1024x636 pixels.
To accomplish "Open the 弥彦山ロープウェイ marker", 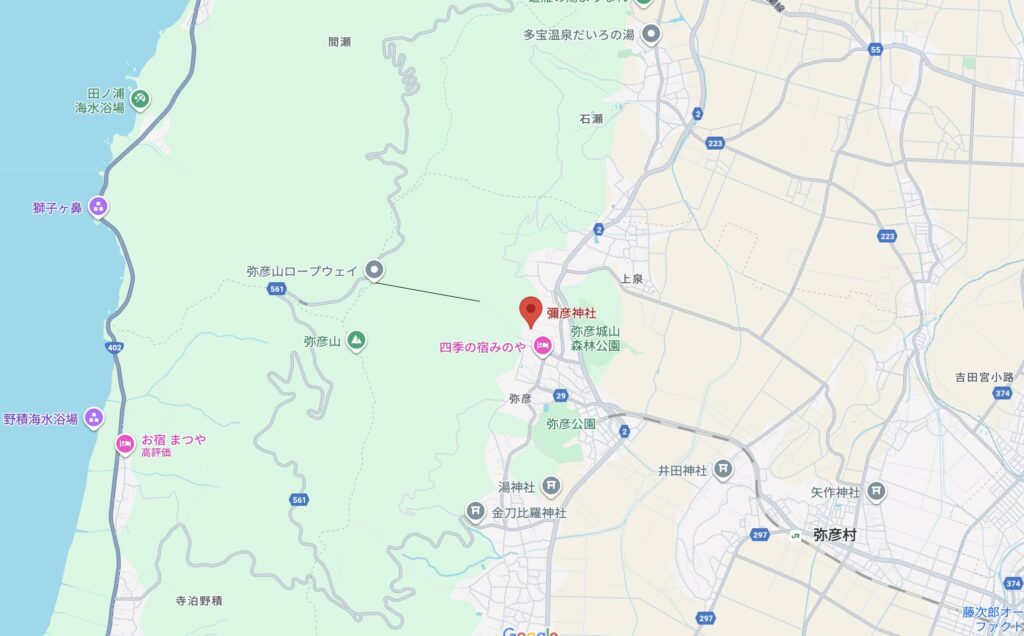I will (x=374, y=269).
